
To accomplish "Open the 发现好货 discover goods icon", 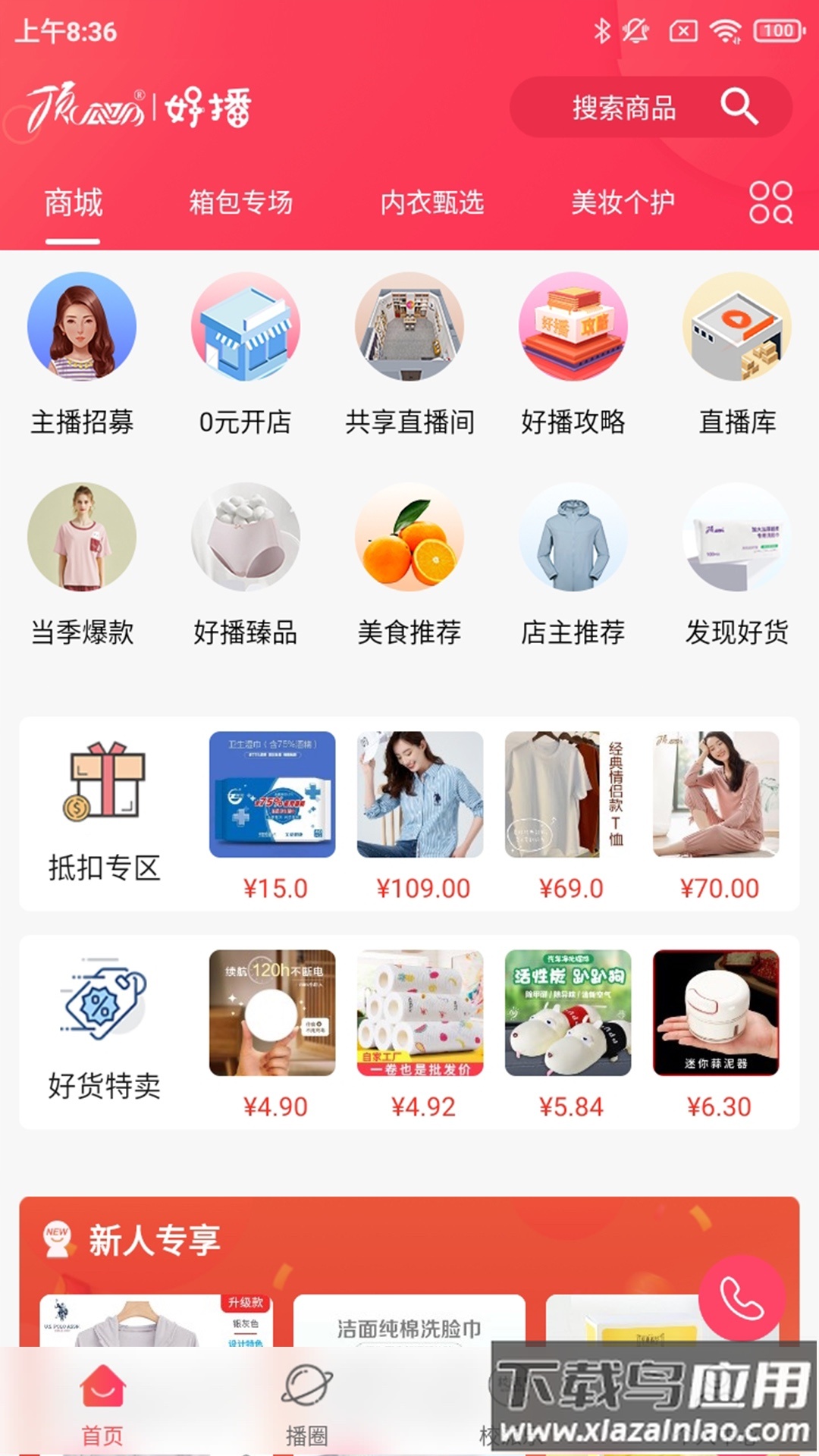I will coord(737,540).
